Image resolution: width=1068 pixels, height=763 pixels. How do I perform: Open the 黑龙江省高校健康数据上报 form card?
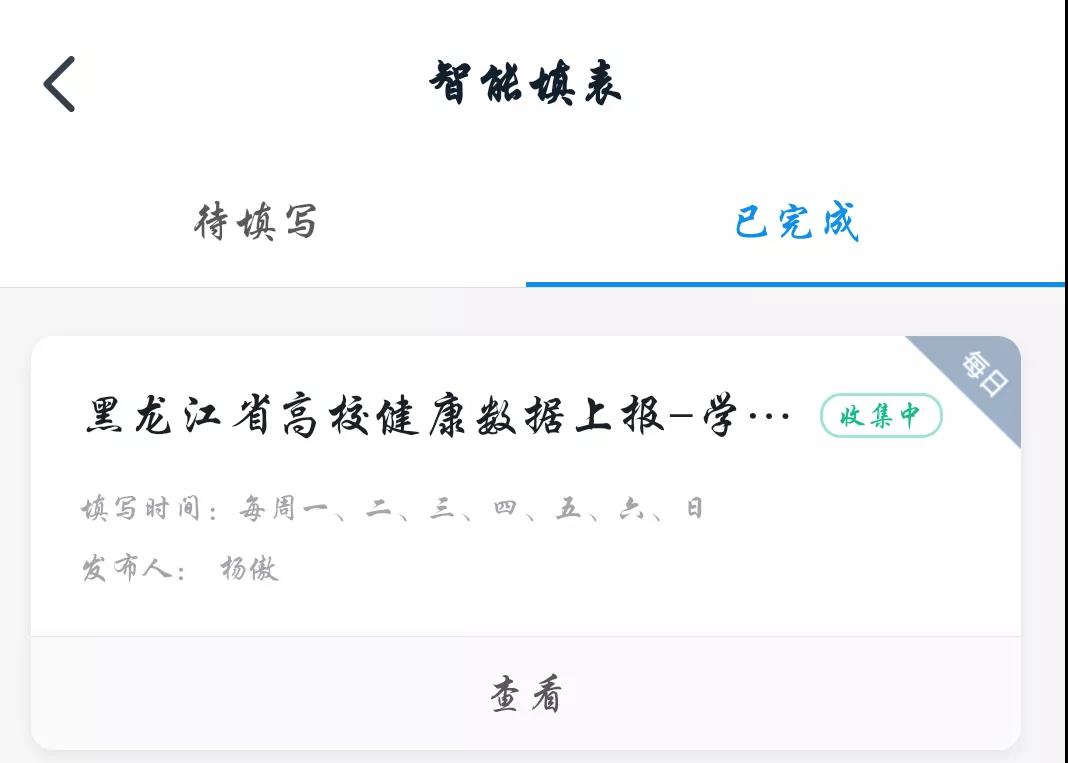point(437,418)
